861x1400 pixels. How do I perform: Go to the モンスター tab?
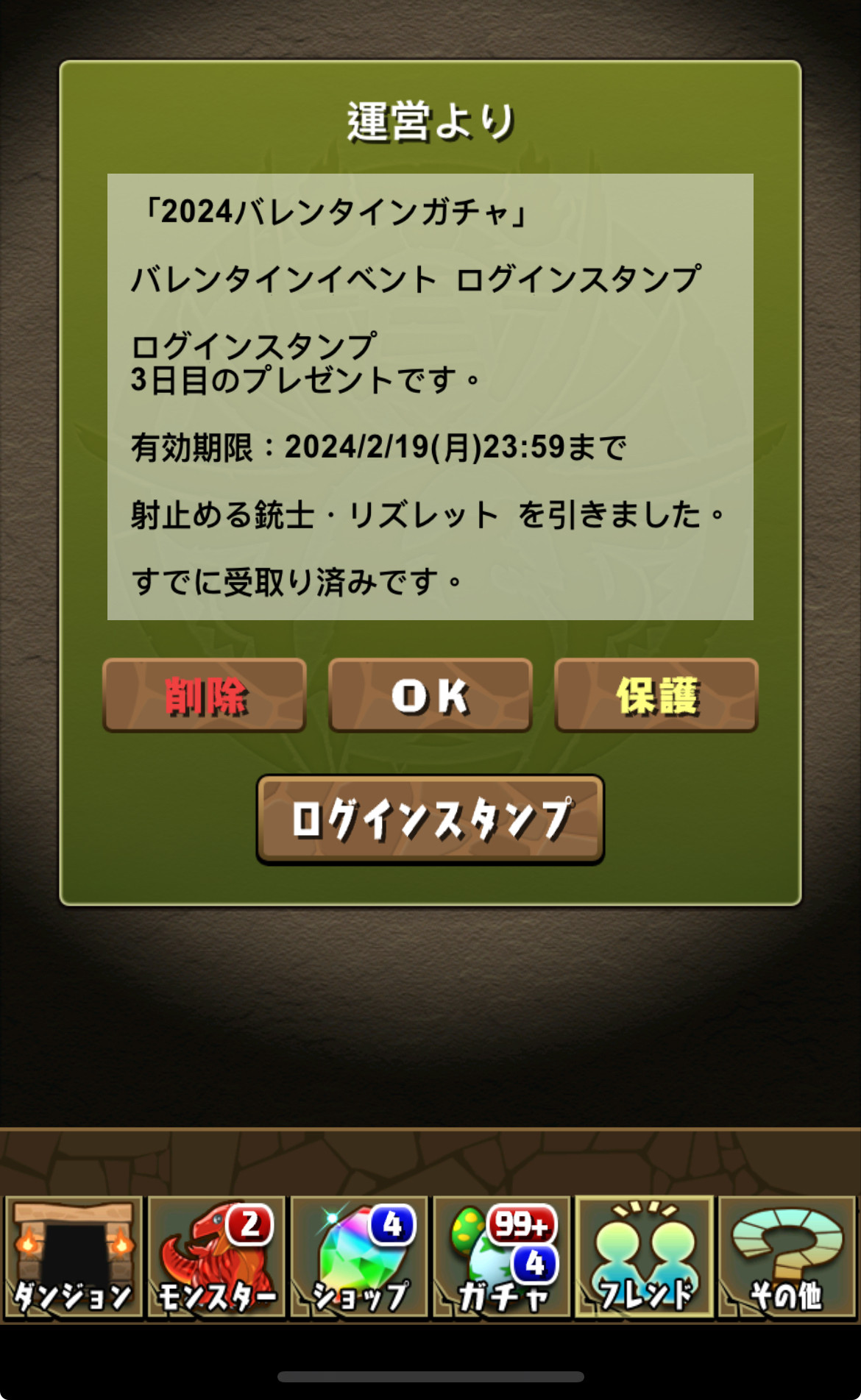(216, 1257)
